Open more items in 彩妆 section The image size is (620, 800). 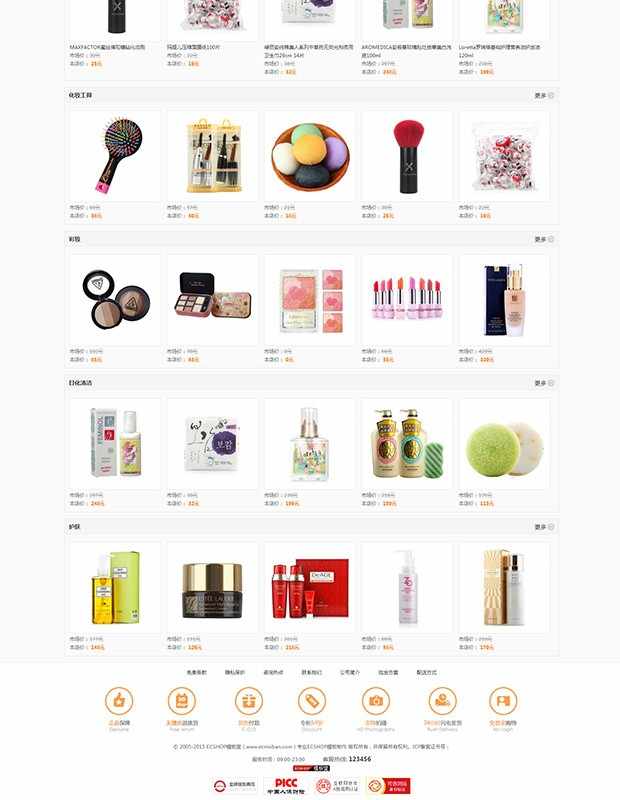(543, 239)
